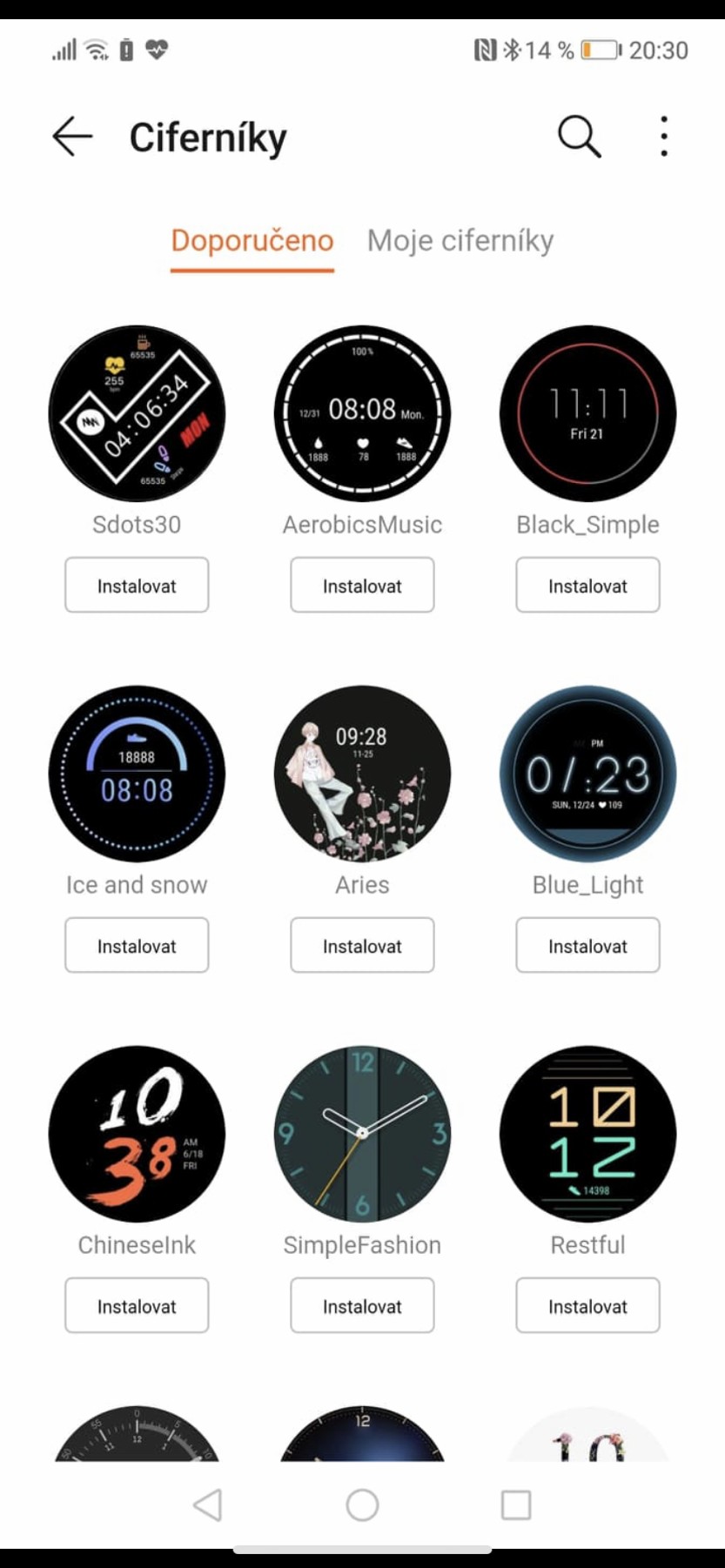Tap the system home button

click(362, 1504)
